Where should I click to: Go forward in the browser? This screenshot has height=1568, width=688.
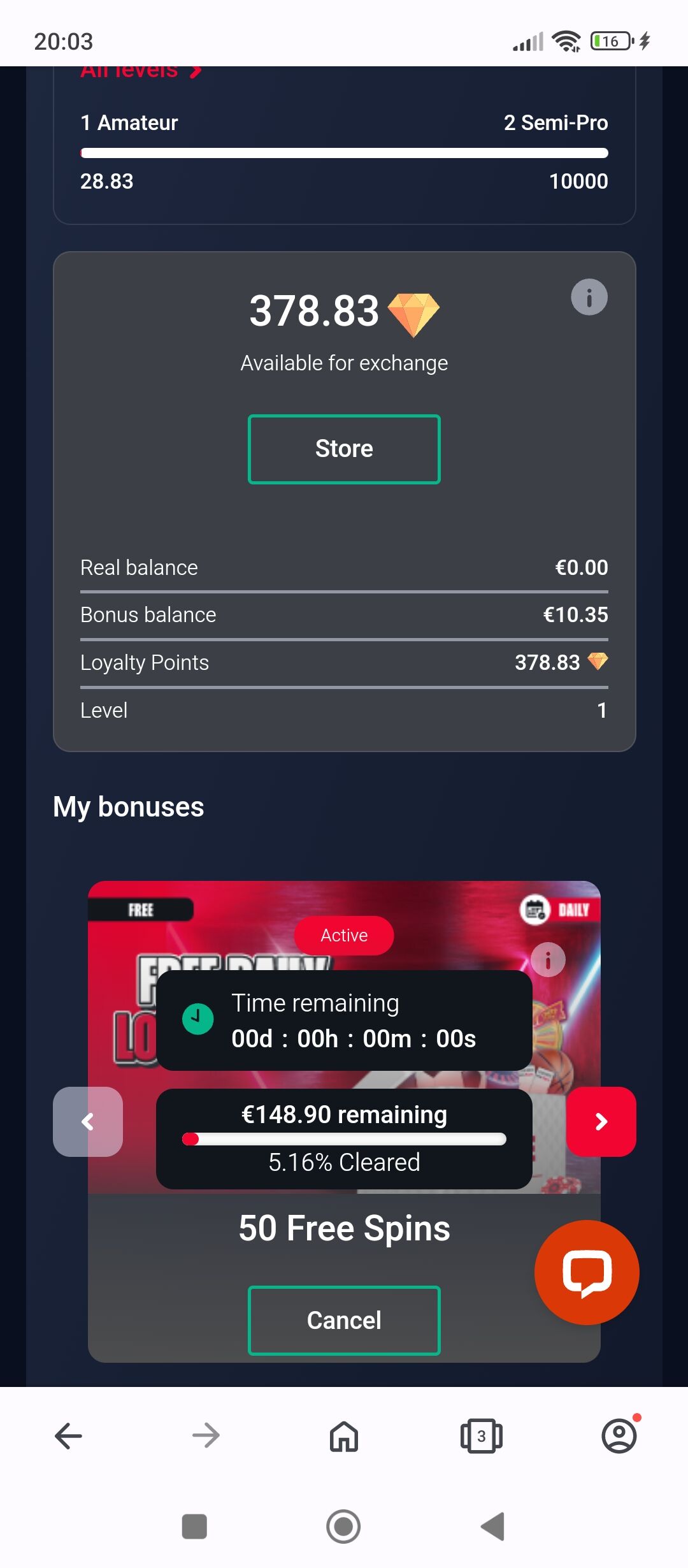click(206, 1436)
